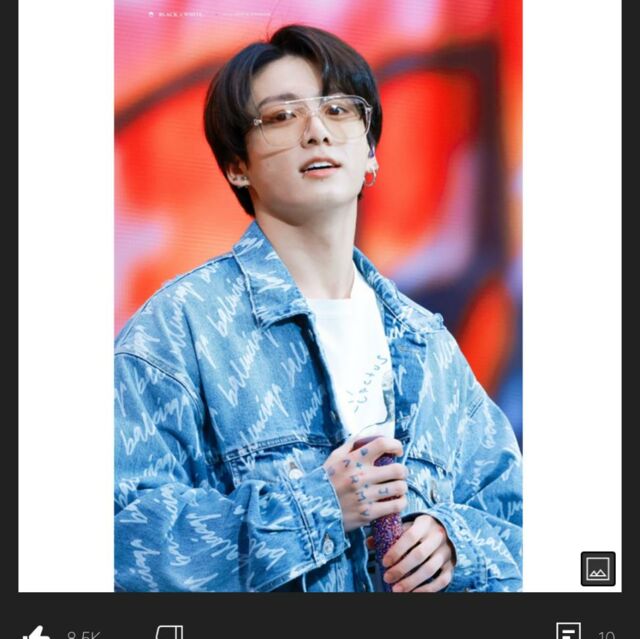
Task: Like the post with the thumbs-up icon
Action: coord(37,632)
